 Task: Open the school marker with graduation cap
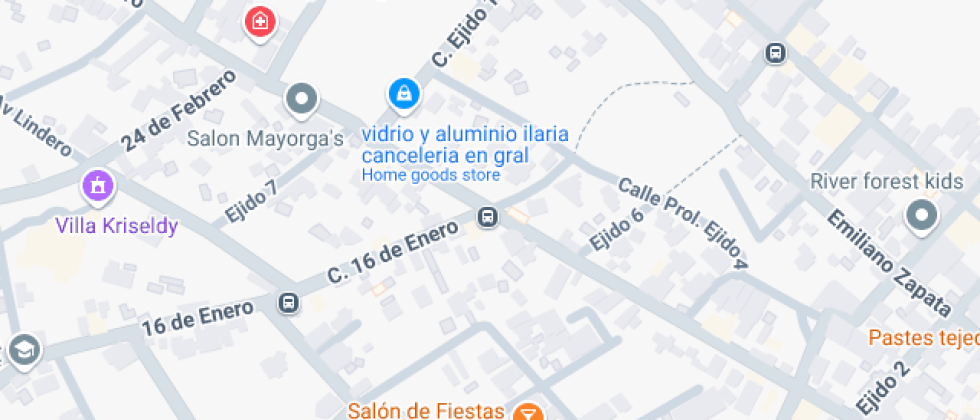(22, 350)
